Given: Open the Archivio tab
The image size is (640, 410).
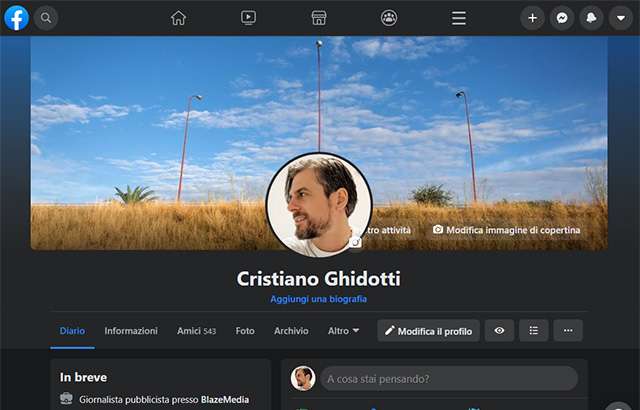Looking at the screenshot, I should [x=291, y=331].
